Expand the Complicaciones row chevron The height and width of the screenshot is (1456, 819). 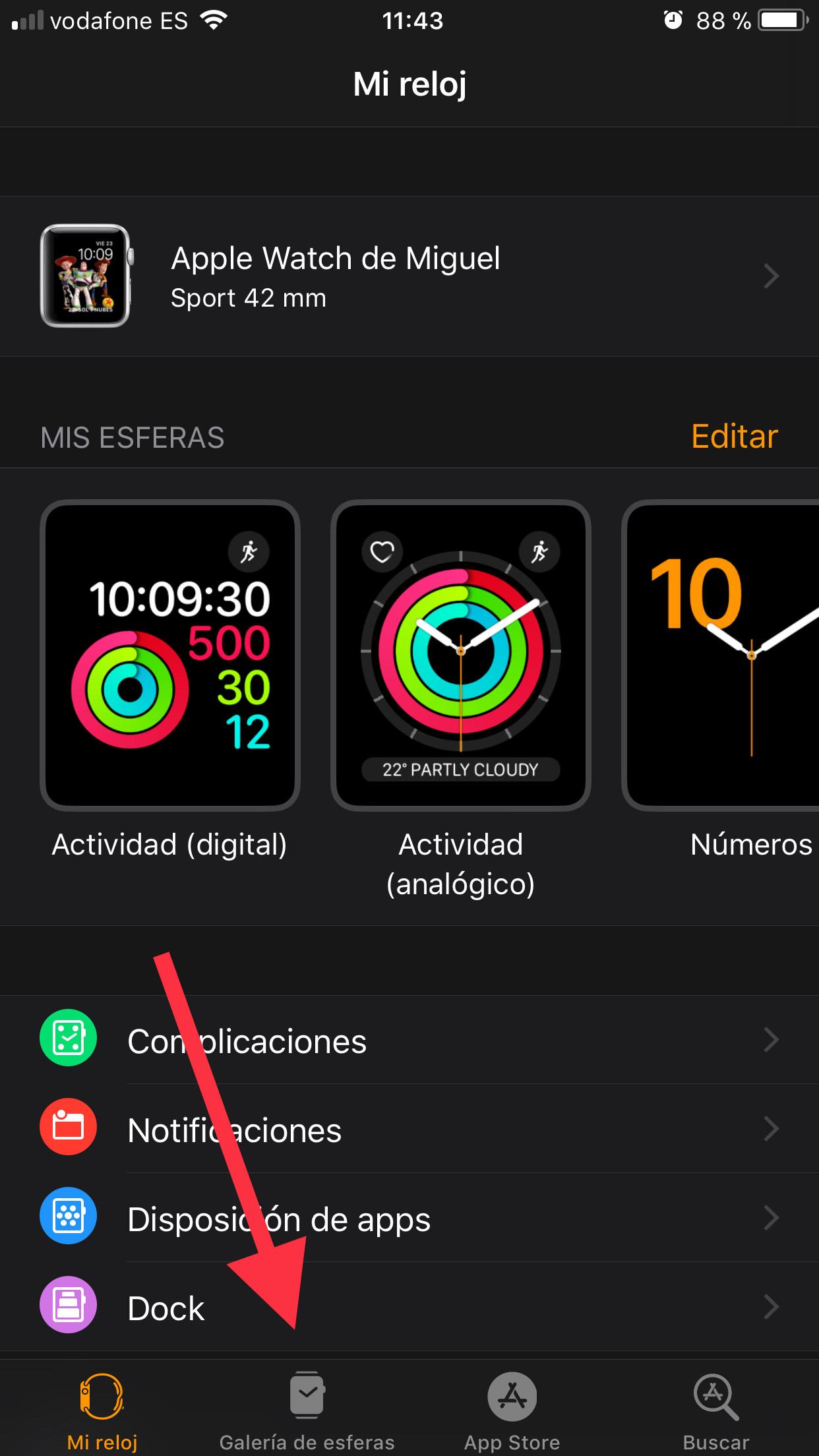772,1041
